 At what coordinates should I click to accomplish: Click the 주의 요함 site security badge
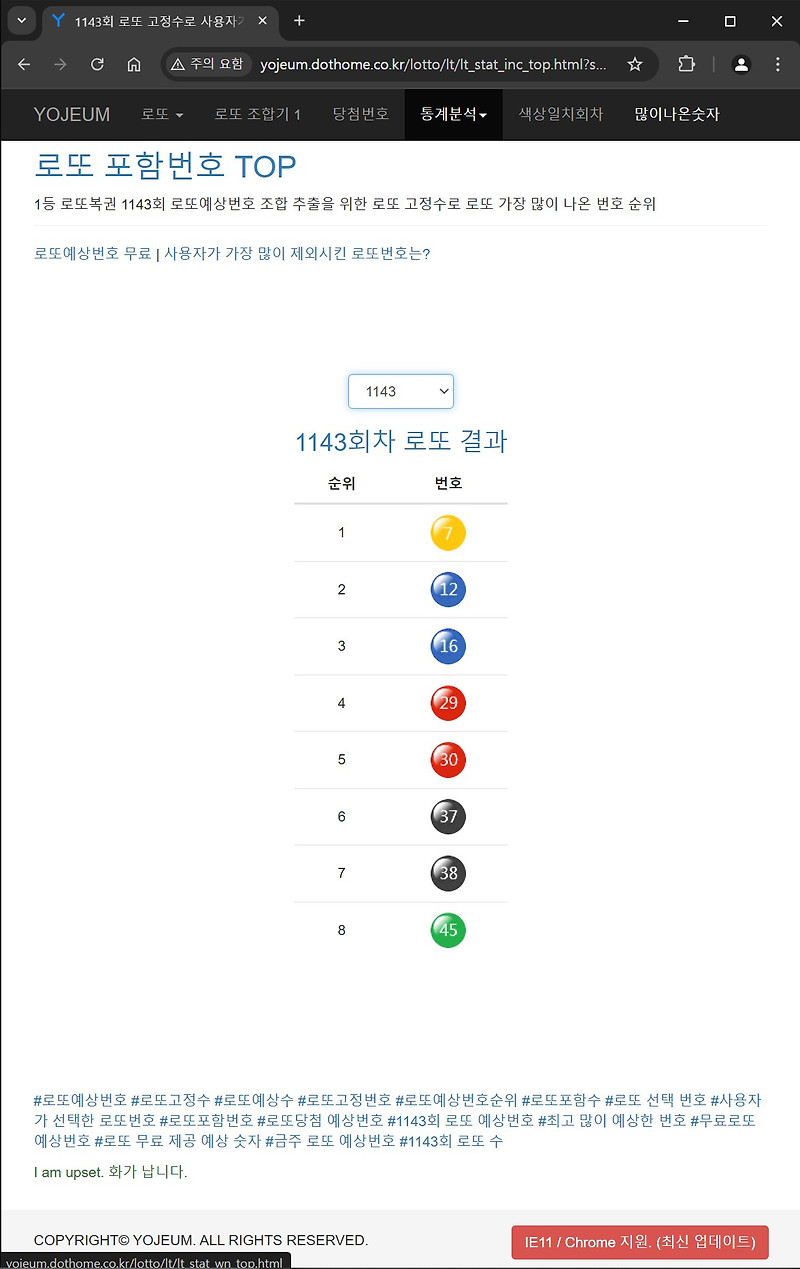(207, 63)
